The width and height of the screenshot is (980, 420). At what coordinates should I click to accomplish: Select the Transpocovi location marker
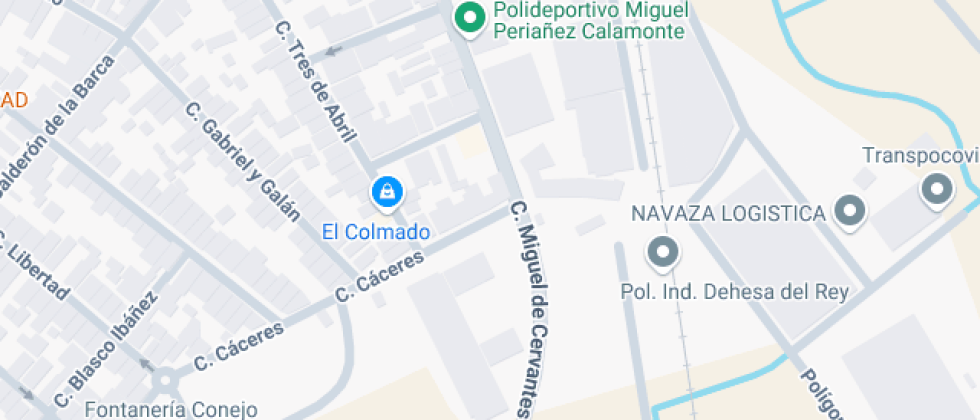point(937,188)
